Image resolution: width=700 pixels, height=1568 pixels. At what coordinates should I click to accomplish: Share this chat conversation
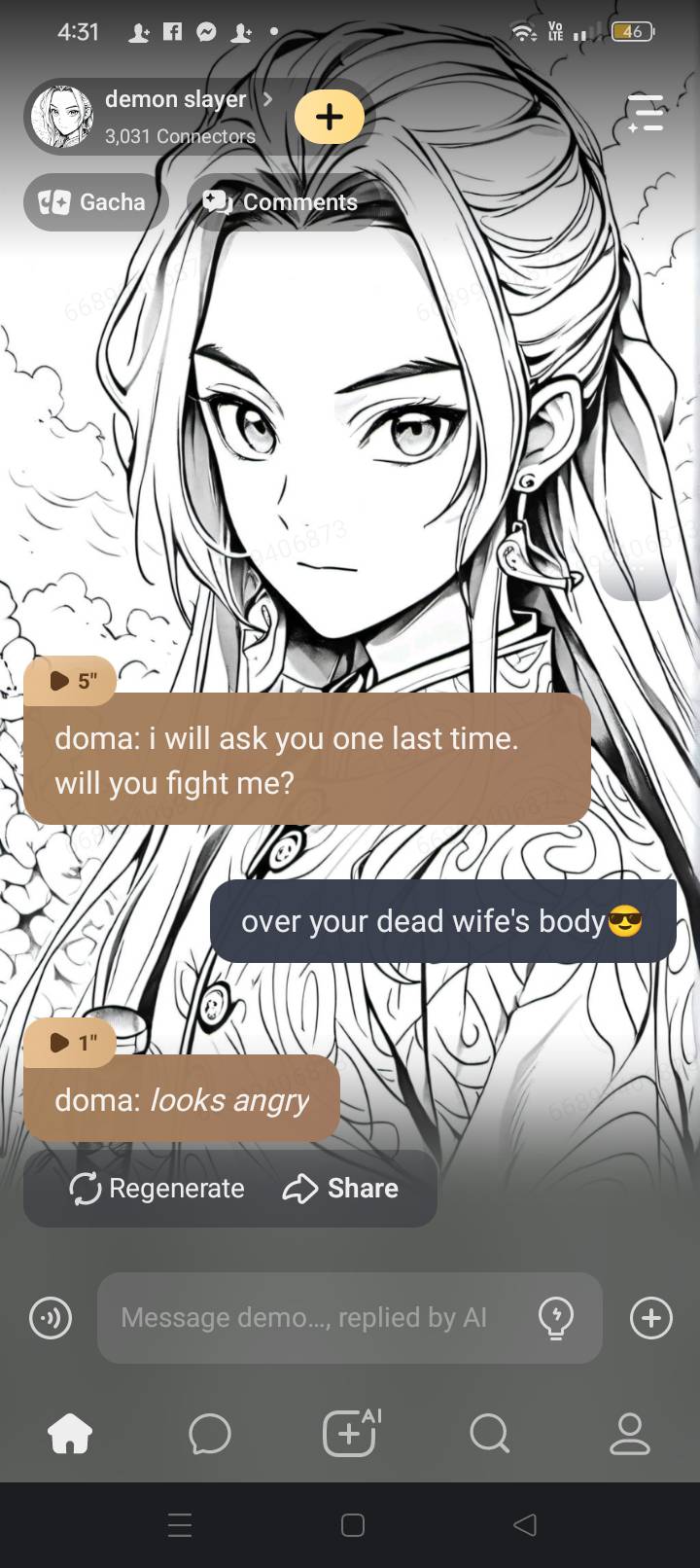point(341,1188)
